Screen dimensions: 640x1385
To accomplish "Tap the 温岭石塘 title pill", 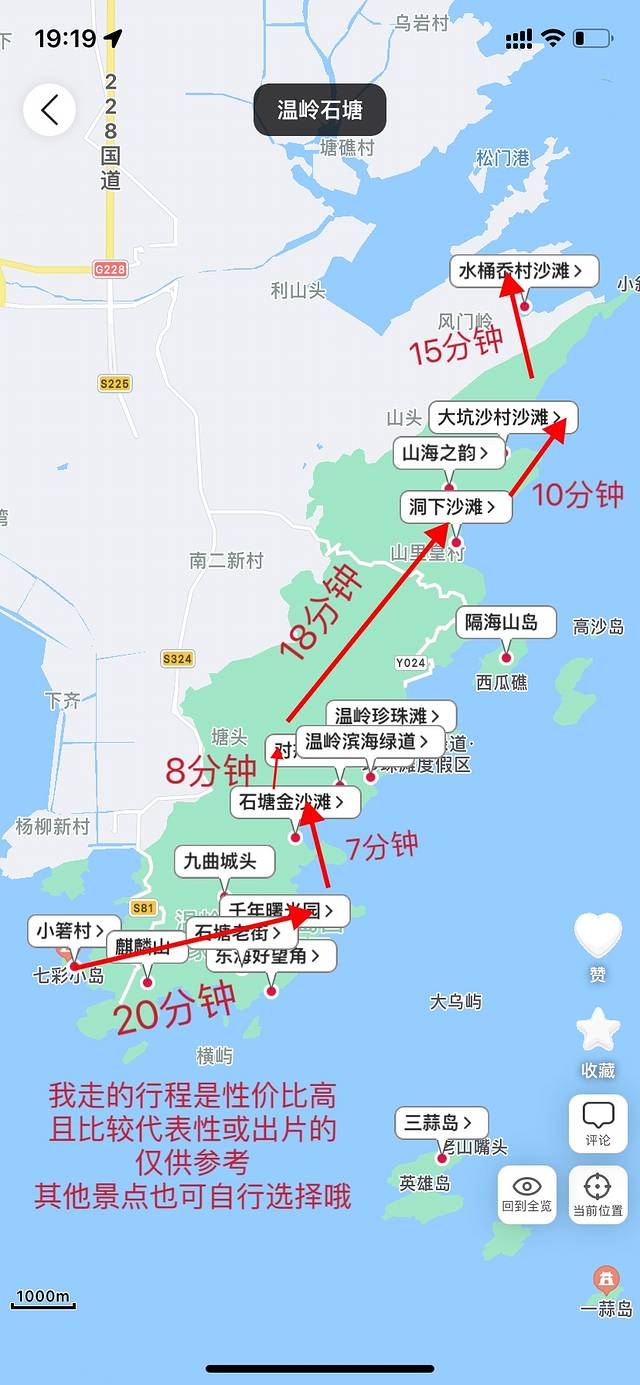I will [x=319, y=110].
